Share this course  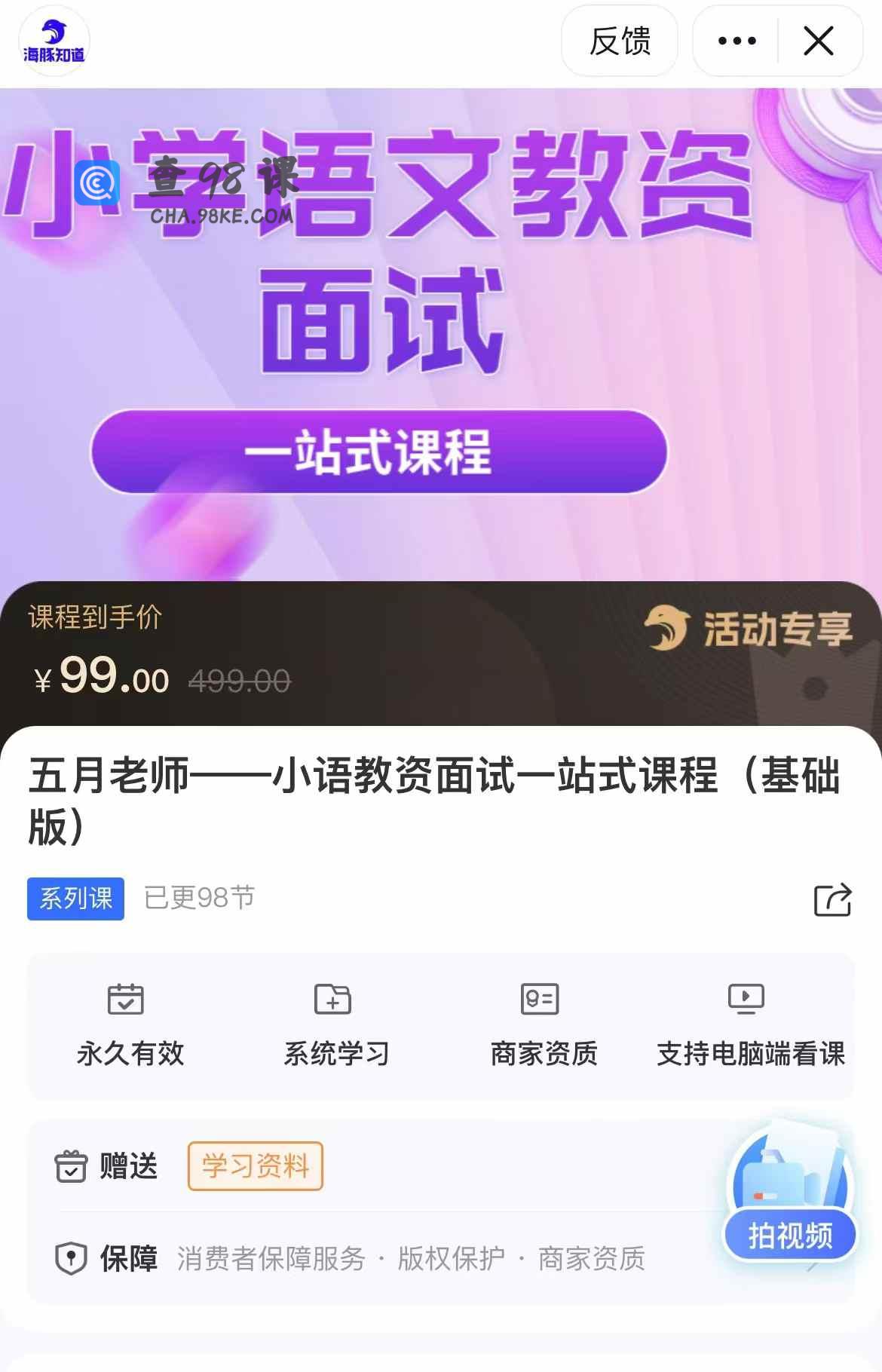832,899
